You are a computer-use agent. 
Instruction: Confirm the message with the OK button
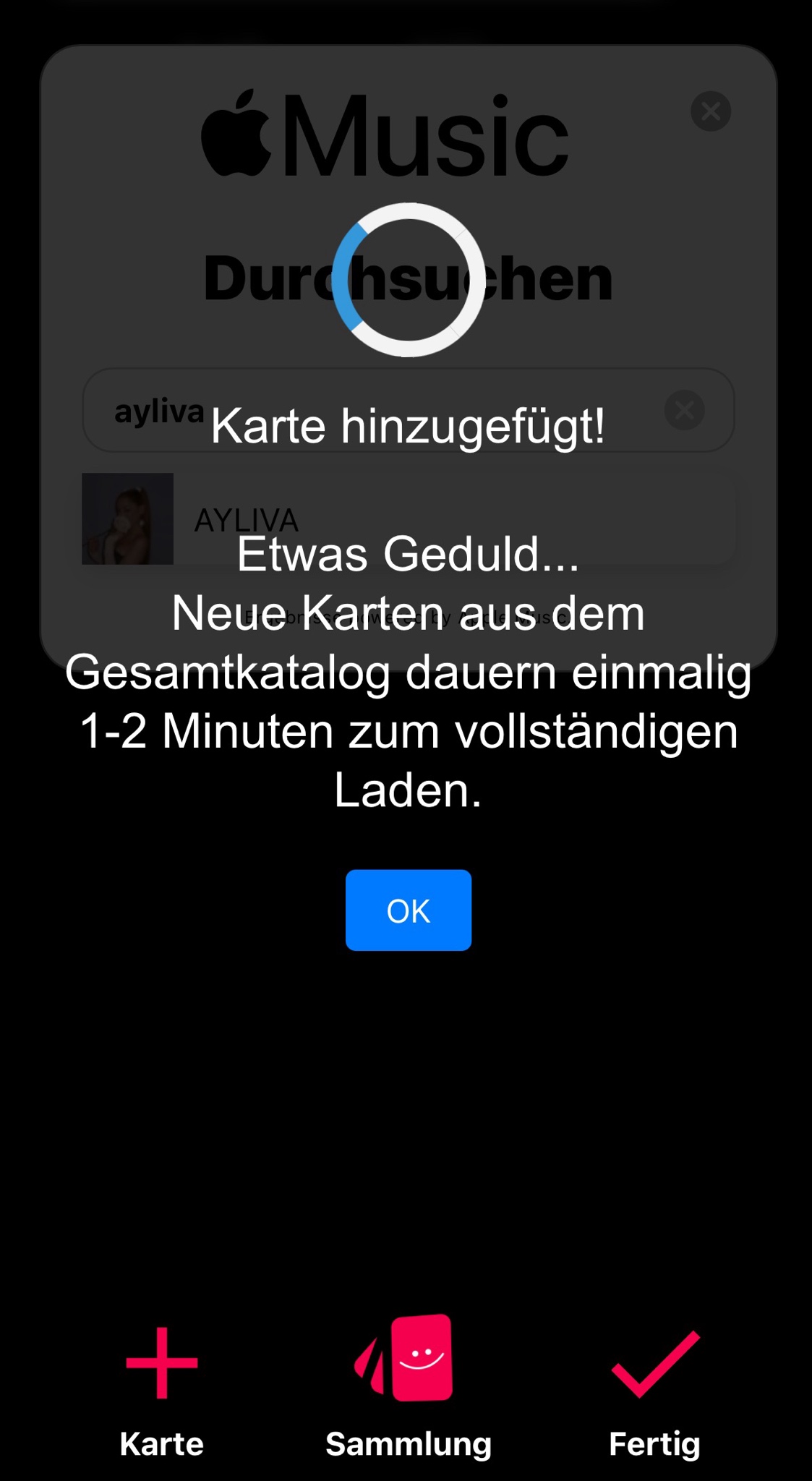[408, 910]
